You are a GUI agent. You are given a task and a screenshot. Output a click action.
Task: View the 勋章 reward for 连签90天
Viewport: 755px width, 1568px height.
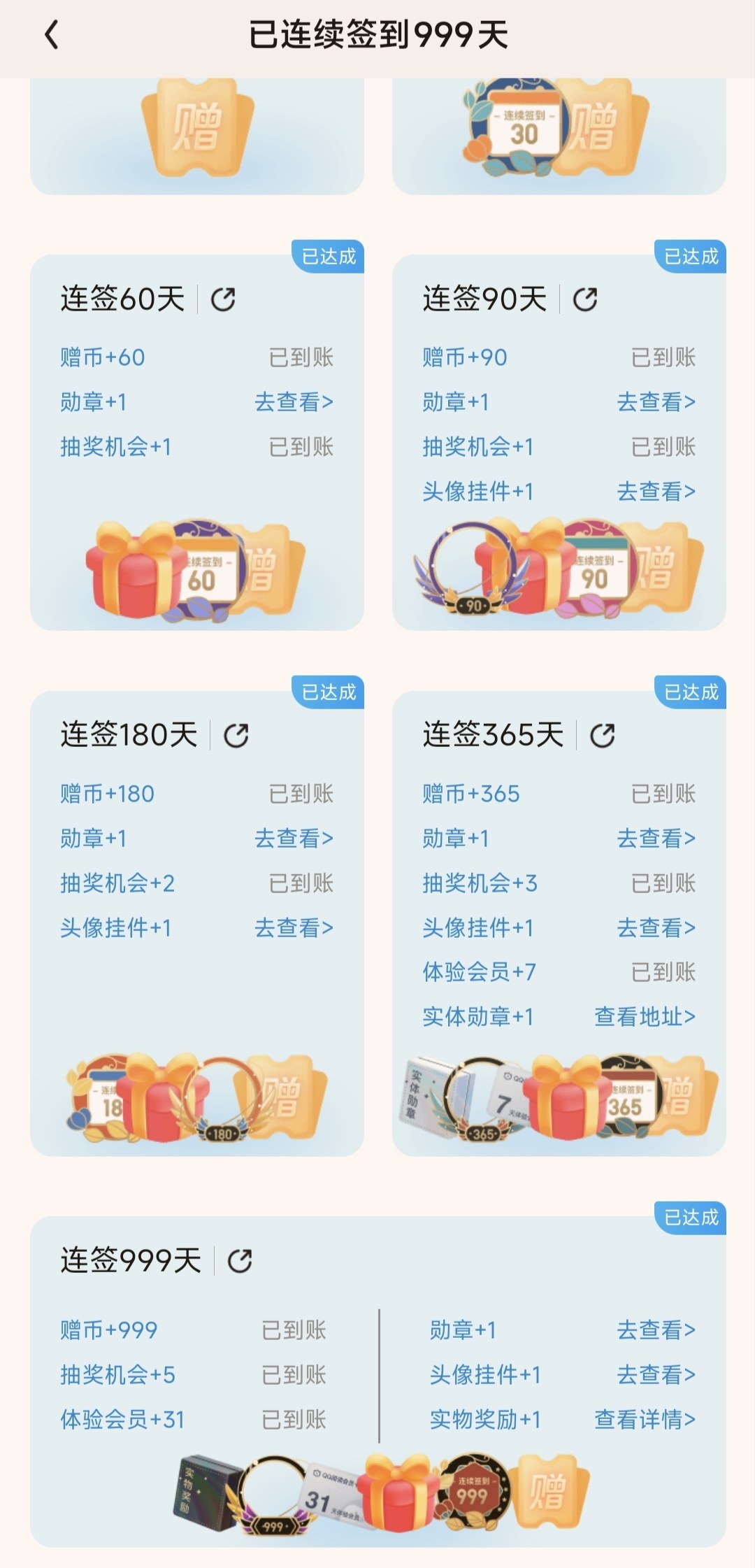(656, 402)
